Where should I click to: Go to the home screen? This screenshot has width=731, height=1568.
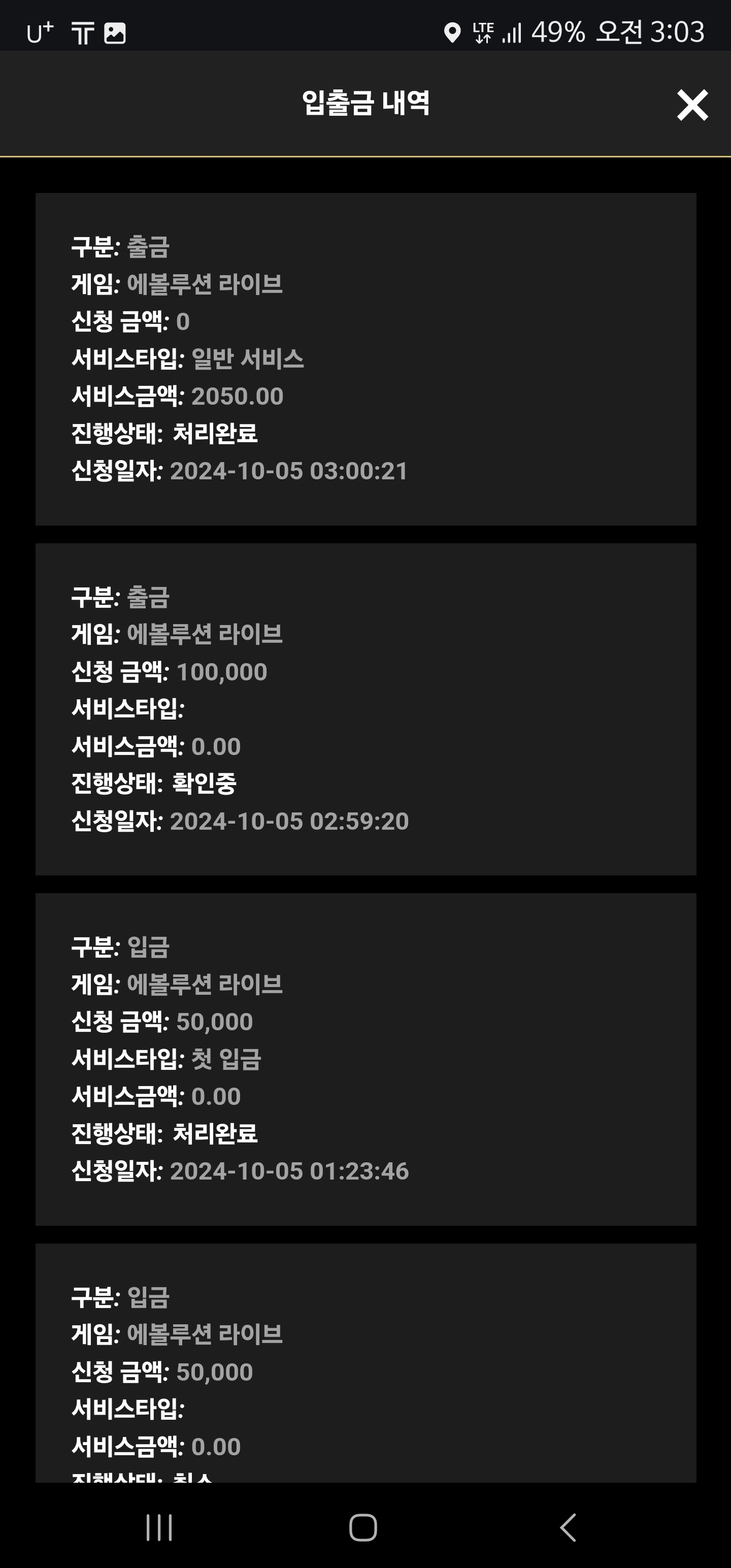pyautogui.click(x=363, y=1527)
